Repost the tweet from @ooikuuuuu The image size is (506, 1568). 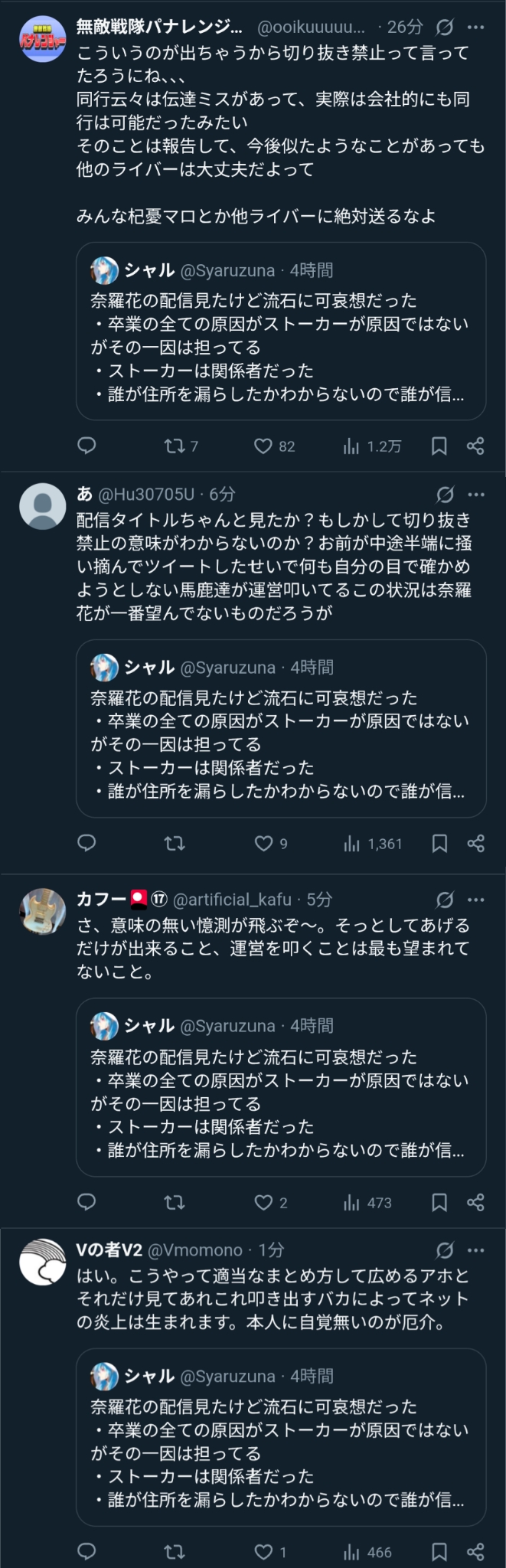(175, 446)
